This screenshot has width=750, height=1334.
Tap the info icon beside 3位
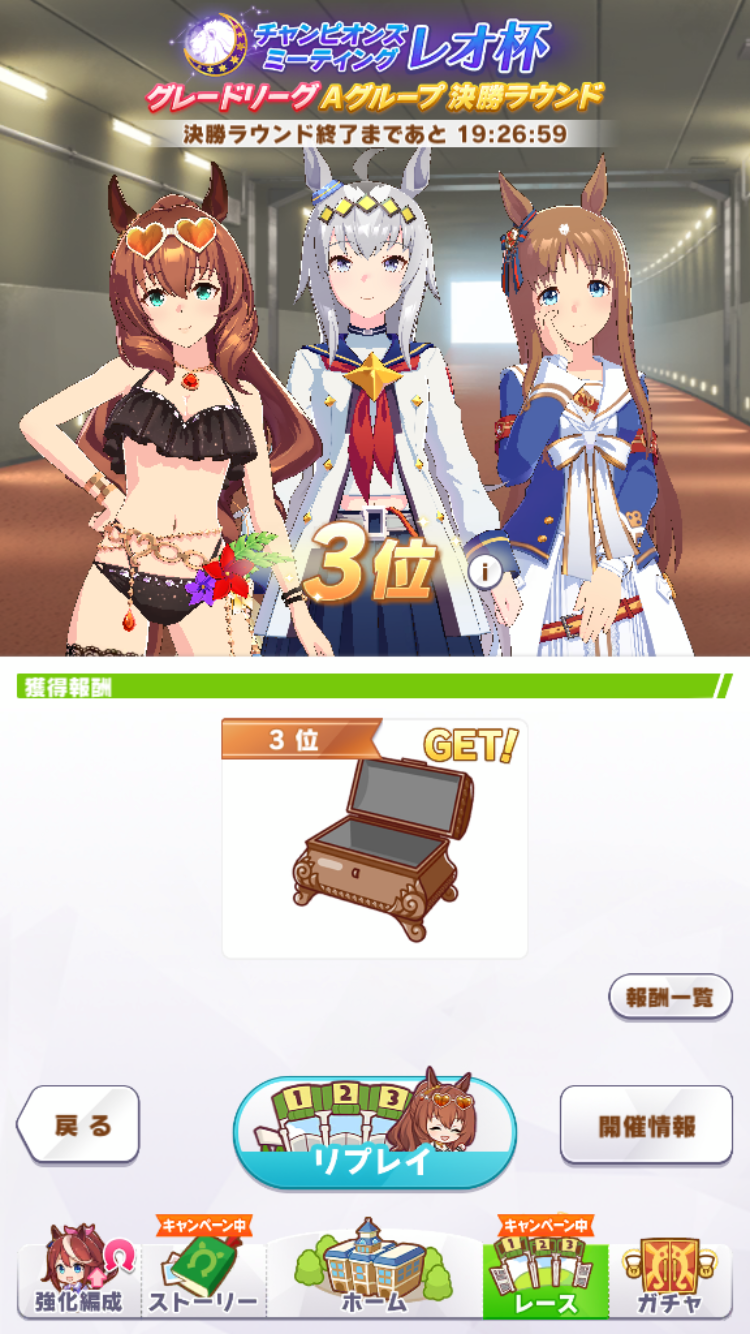click(486, 572)
